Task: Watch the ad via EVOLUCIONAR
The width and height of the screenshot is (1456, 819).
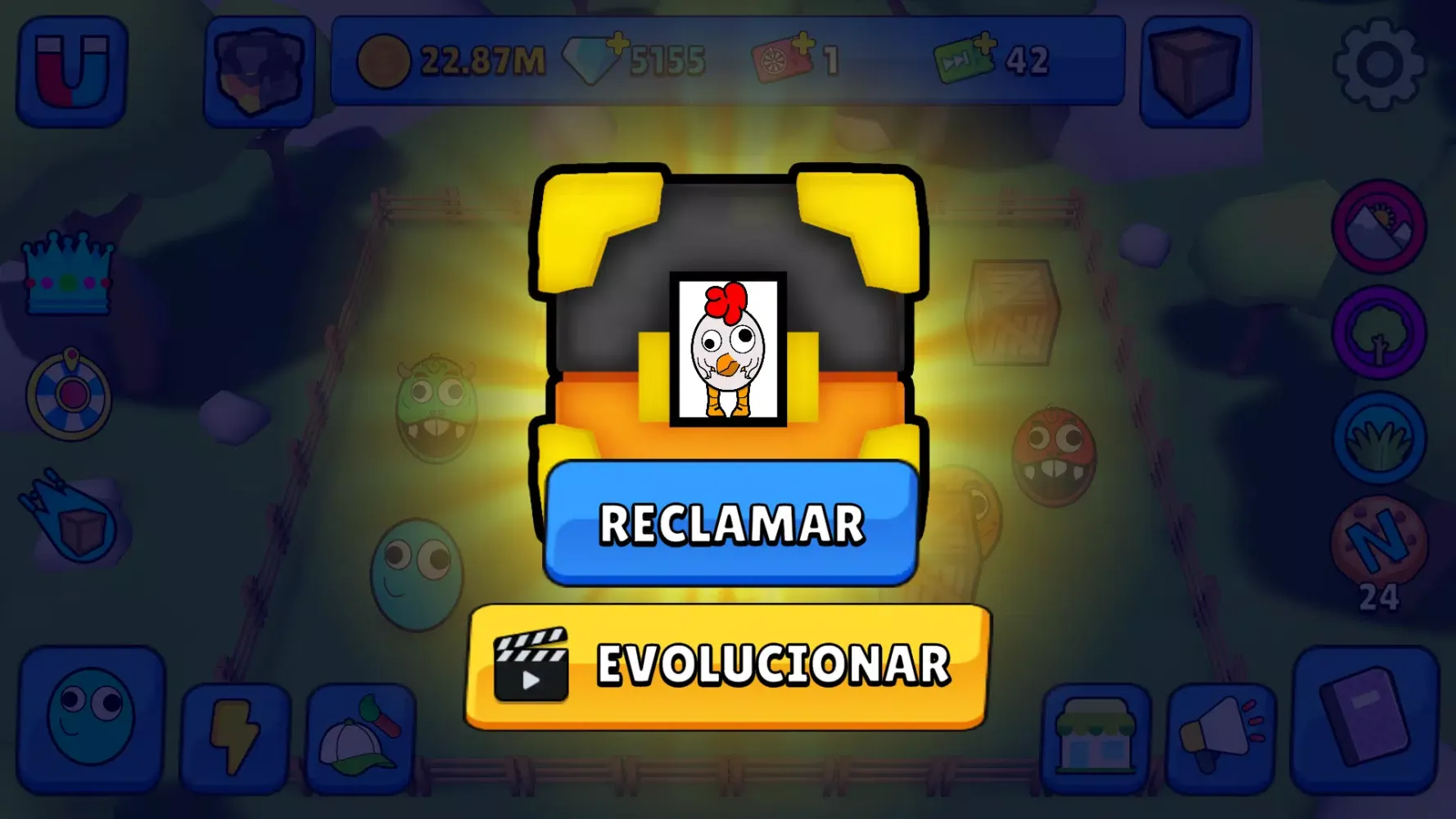Action: tap(728, 666)
